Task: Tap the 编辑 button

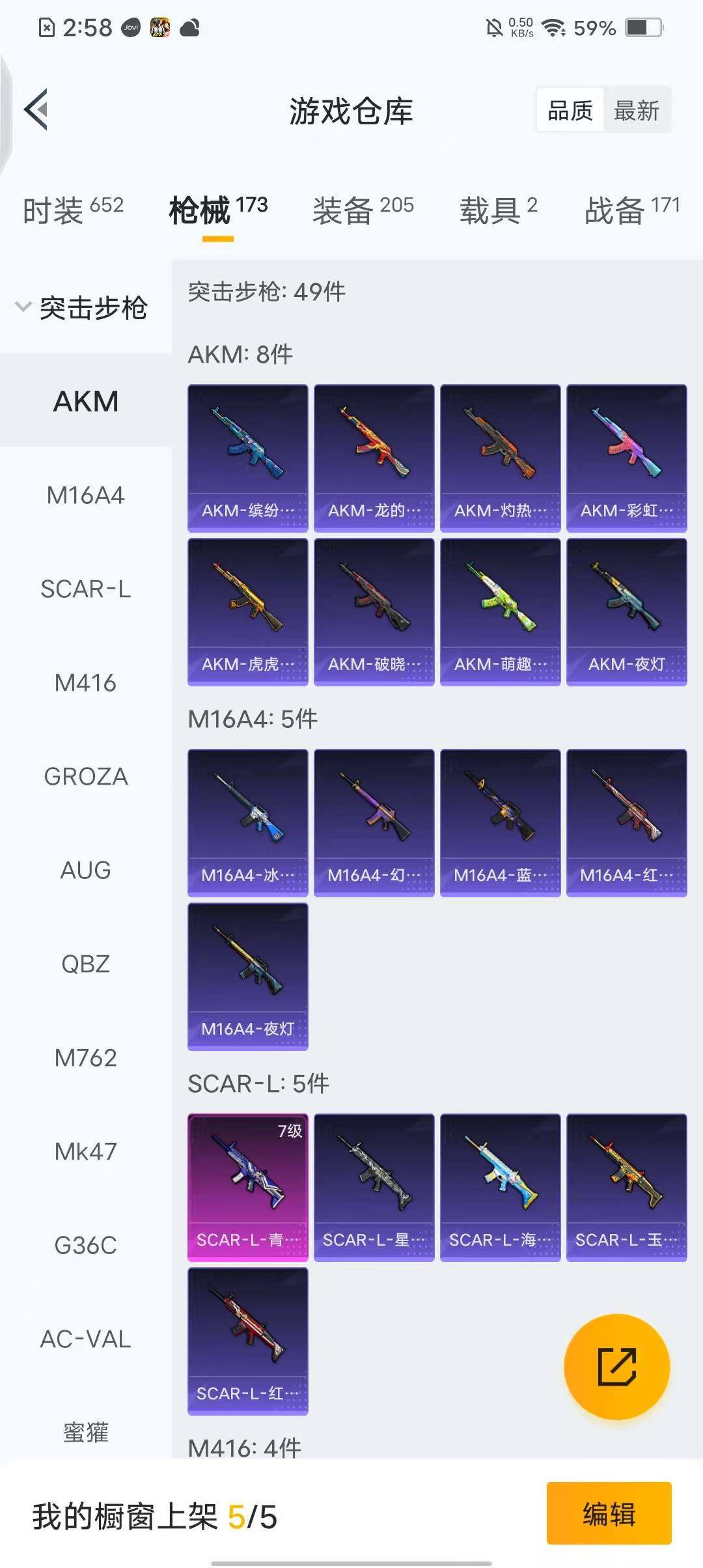Action: click(x=609, y=1513)
